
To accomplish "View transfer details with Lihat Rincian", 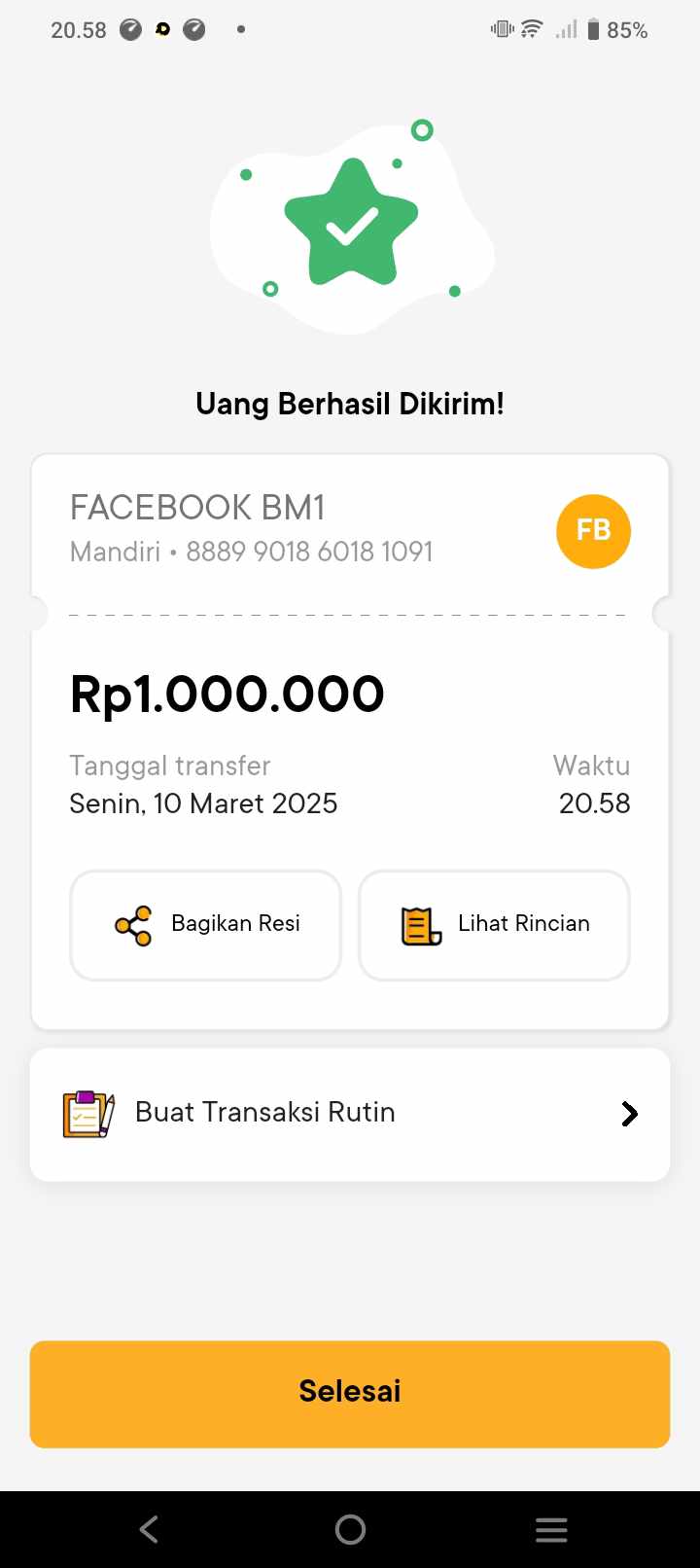I will (x=494, y=925).
